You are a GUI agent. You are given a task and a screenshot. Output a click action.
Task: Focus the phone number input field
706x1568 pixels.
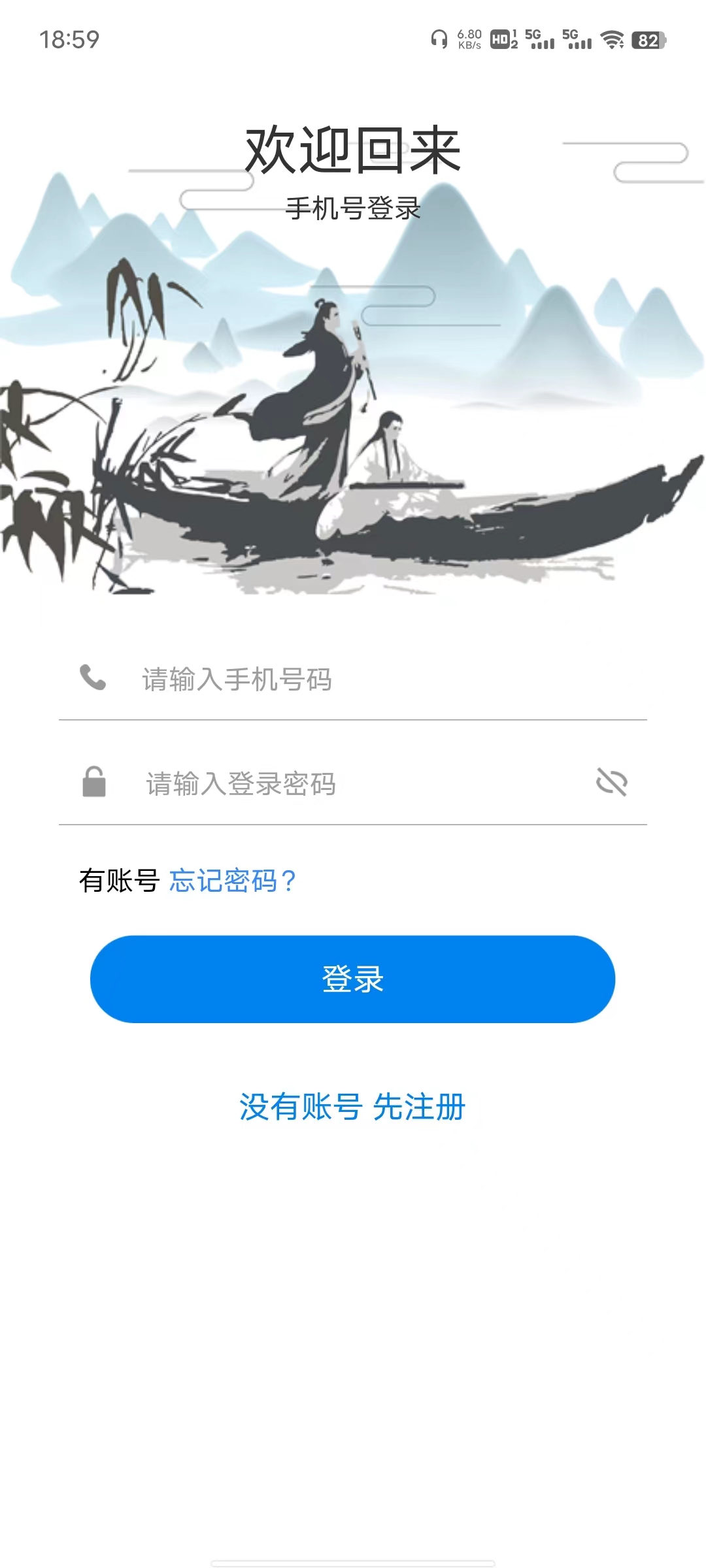point(366,679)
